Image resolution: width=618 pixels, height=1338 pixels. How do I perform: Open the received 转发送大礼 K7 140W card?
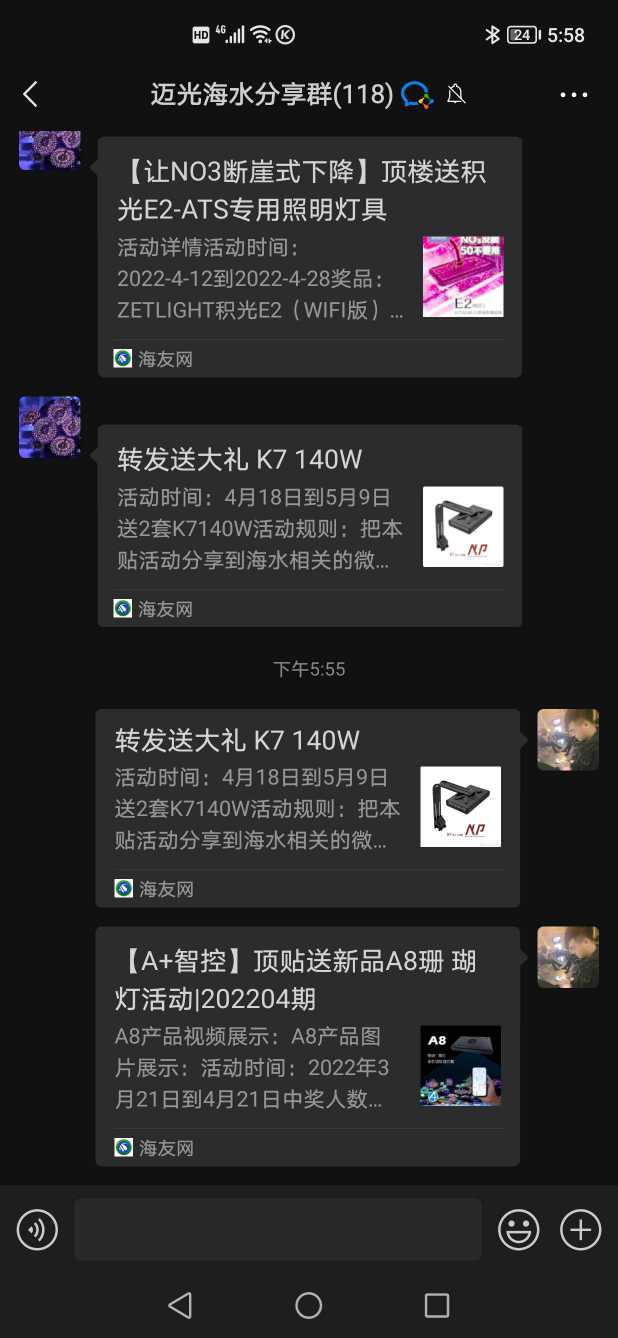[309, 524]
